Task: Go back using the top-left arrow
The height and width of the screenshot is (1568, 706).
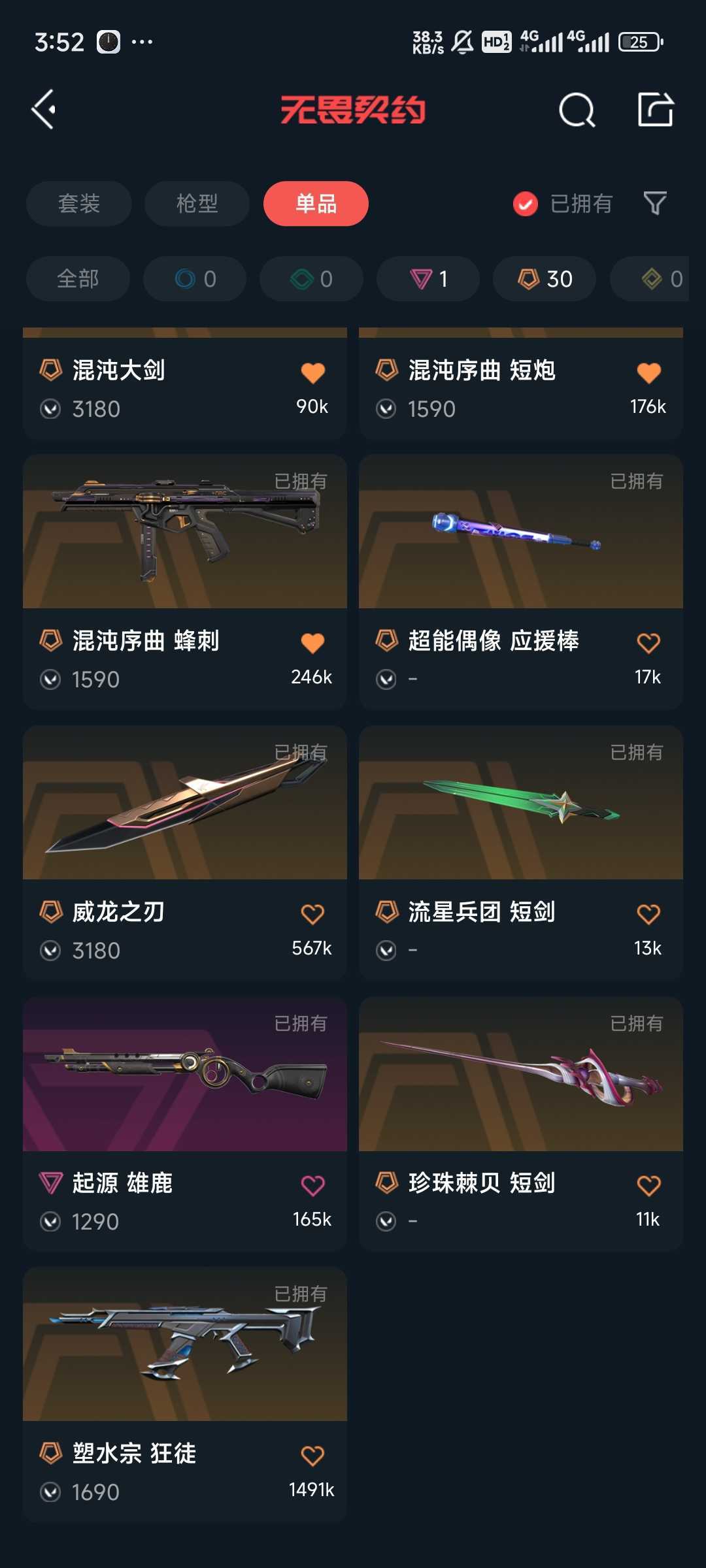Action: (44, 109)
